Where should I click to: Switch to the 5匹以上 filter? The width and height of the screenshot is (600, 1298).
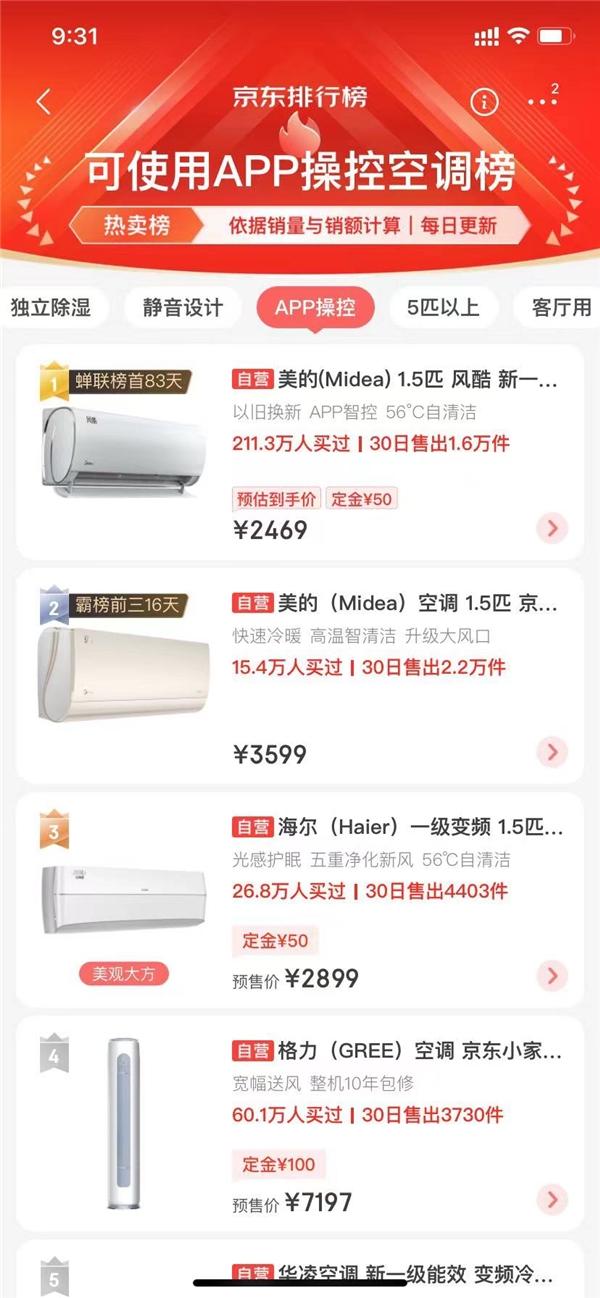[x=443, y=307]
